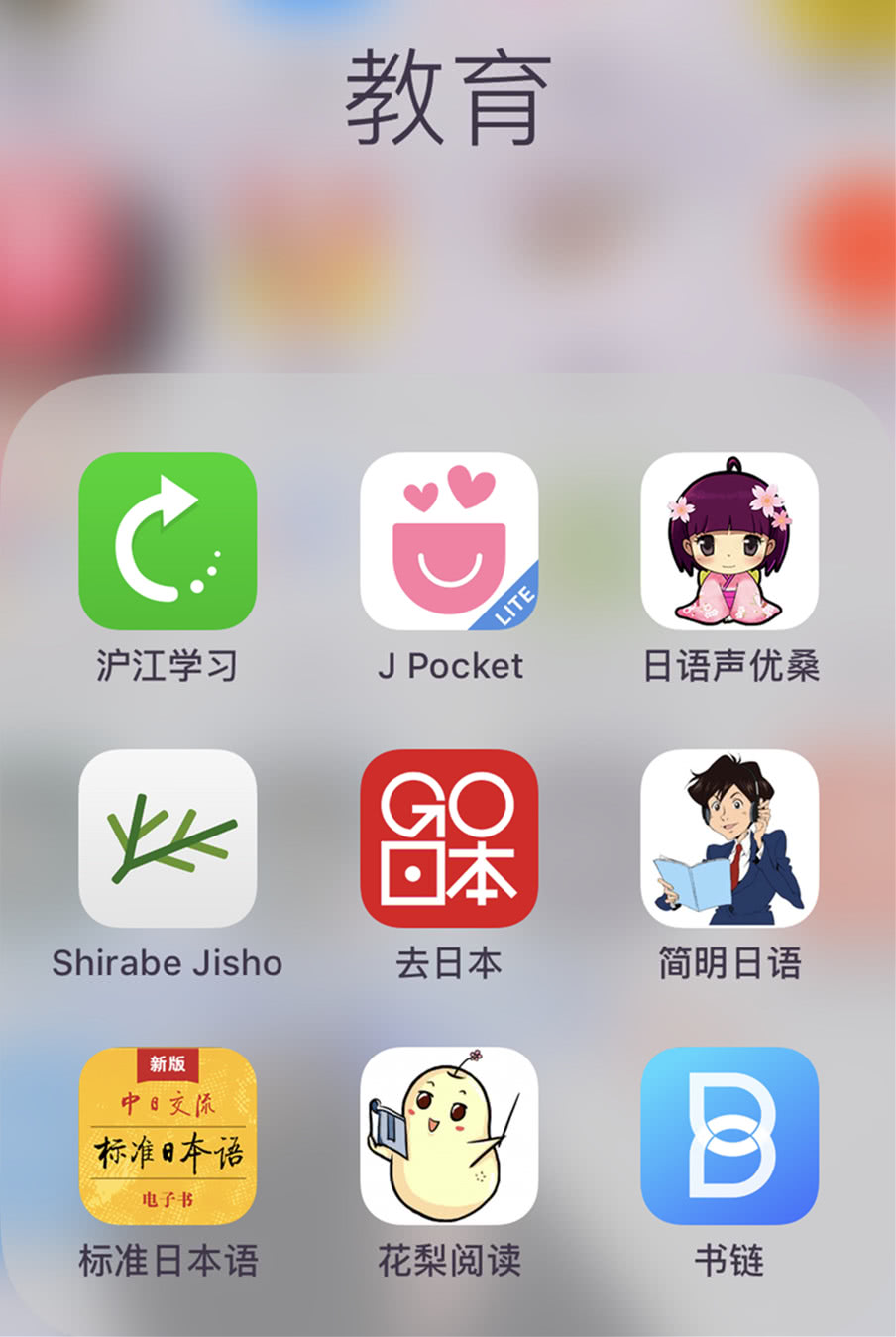Screen dimensions: 896x1337
Task: Tap the 教育 folder title to rename
Action: coord(447,94)
